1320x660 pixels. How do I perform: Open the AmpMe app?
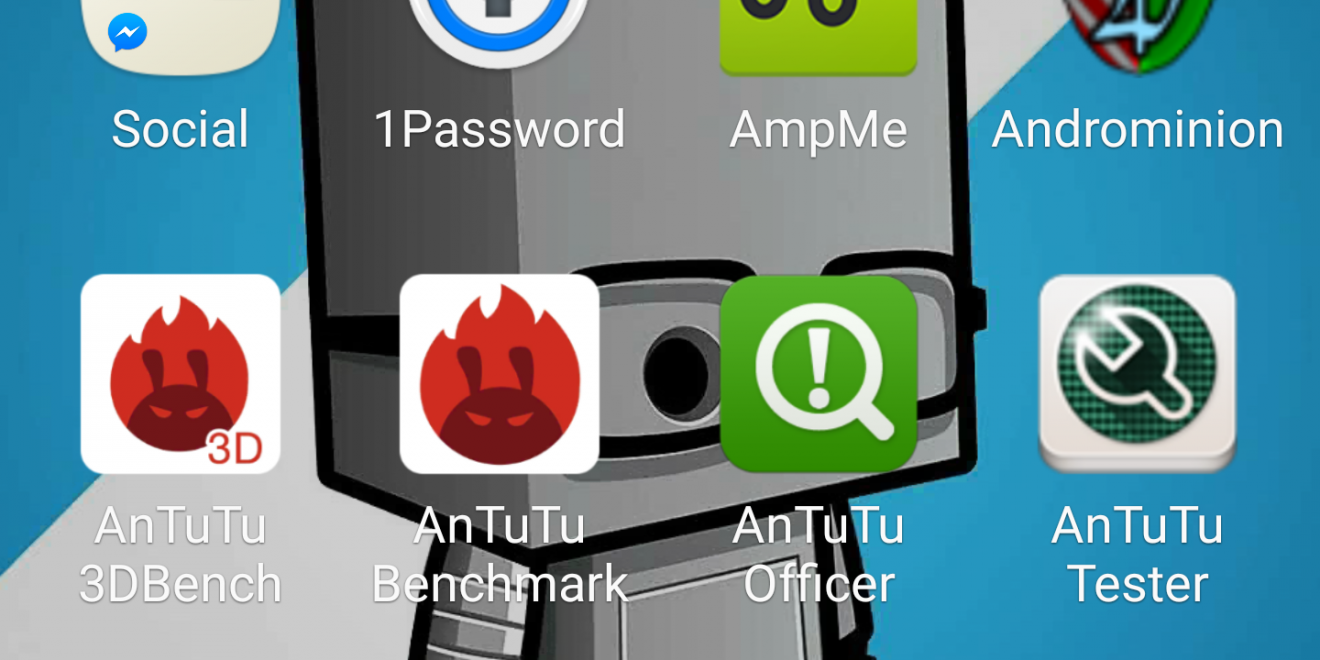tap(818, 35)
